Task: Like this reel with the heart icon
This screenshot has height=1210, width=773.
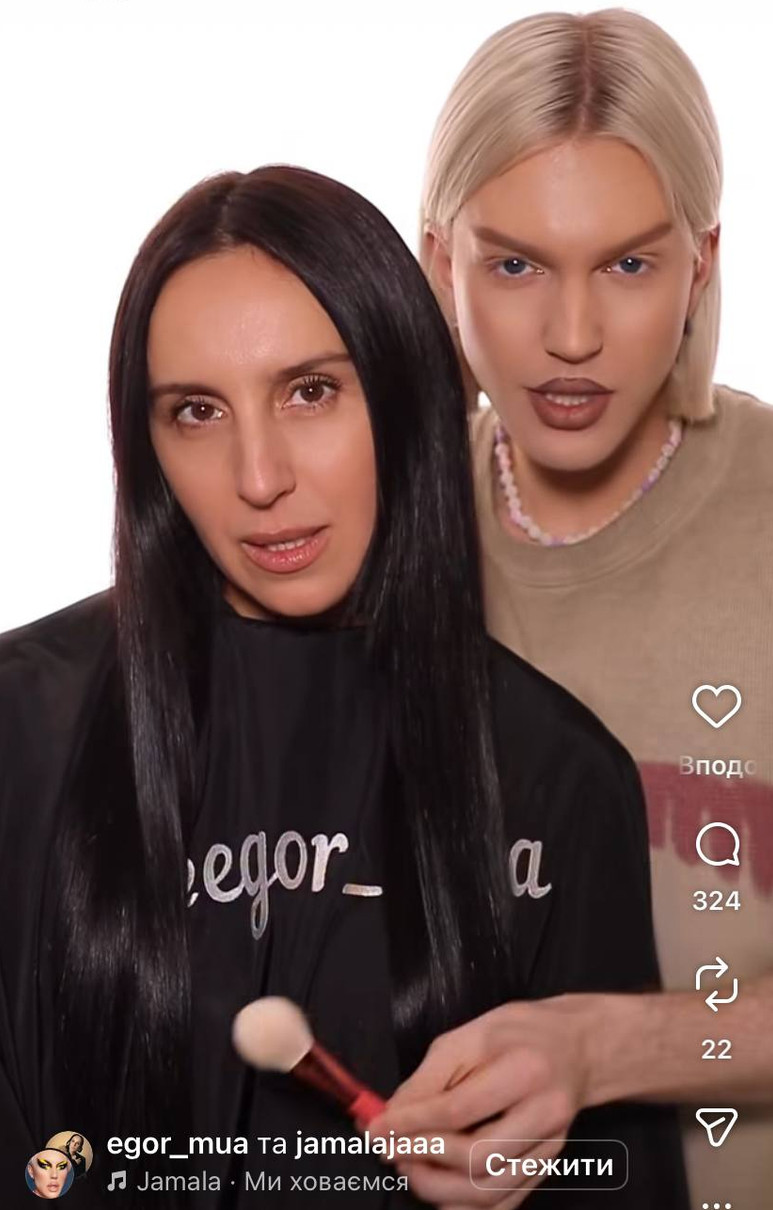Action: [x=716, y=707]
